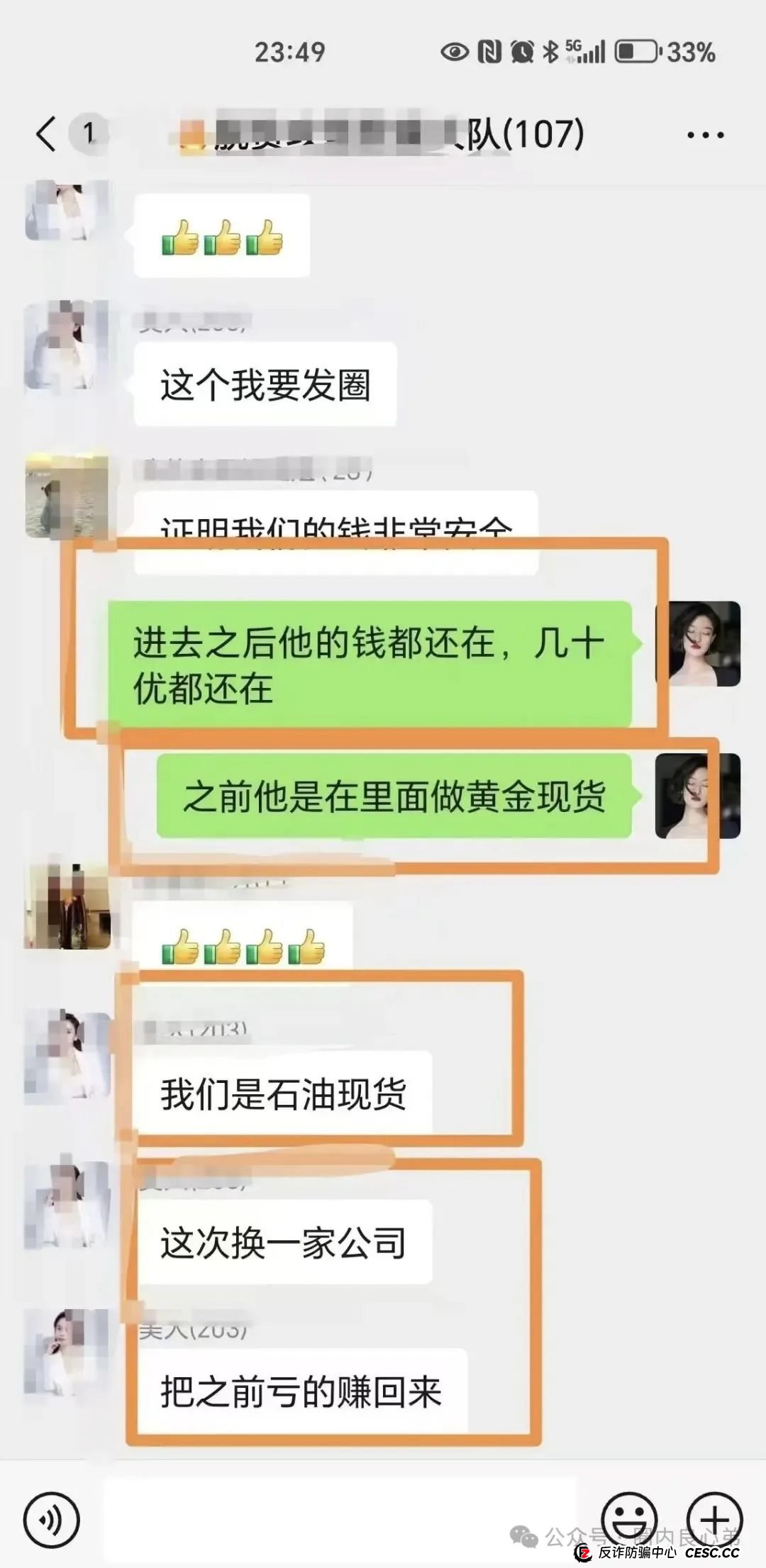Open avatar beside 这次换一家公司 message
Screen dimensions: 766x1568
click(x=68, y=1205)
